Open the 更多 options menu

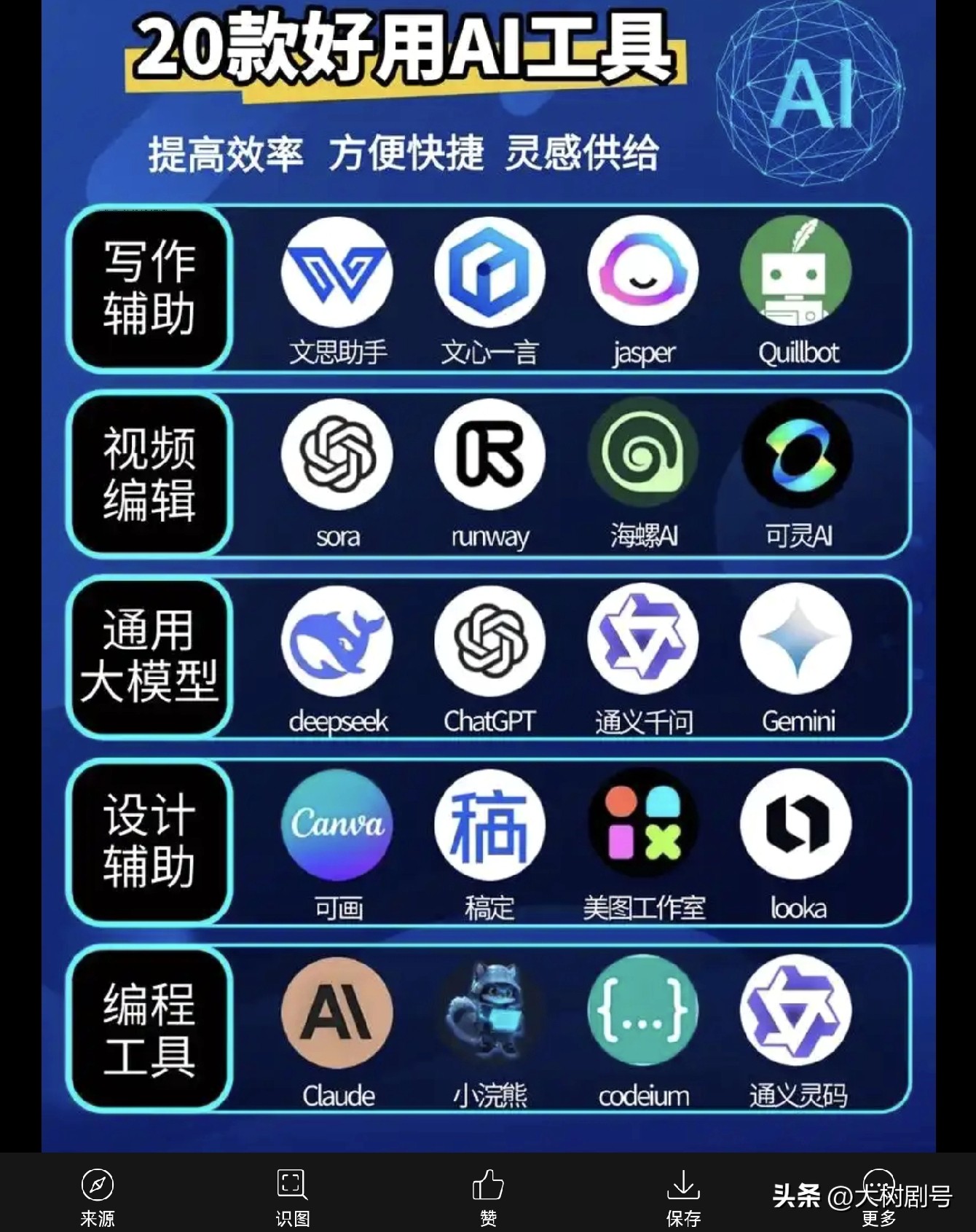point(879,1195)
